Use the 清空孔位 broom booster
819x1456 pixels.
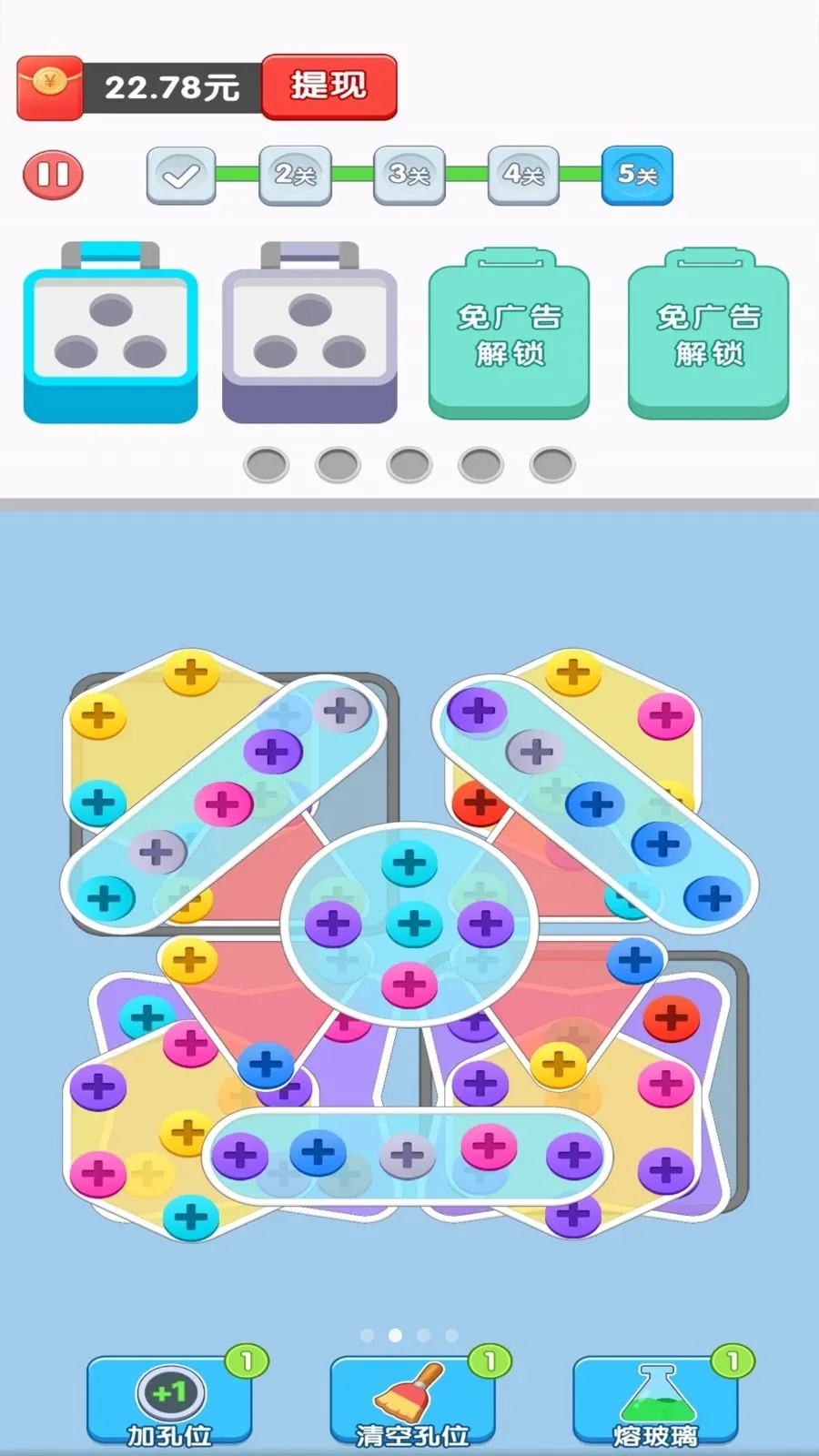coord(413,1401)
